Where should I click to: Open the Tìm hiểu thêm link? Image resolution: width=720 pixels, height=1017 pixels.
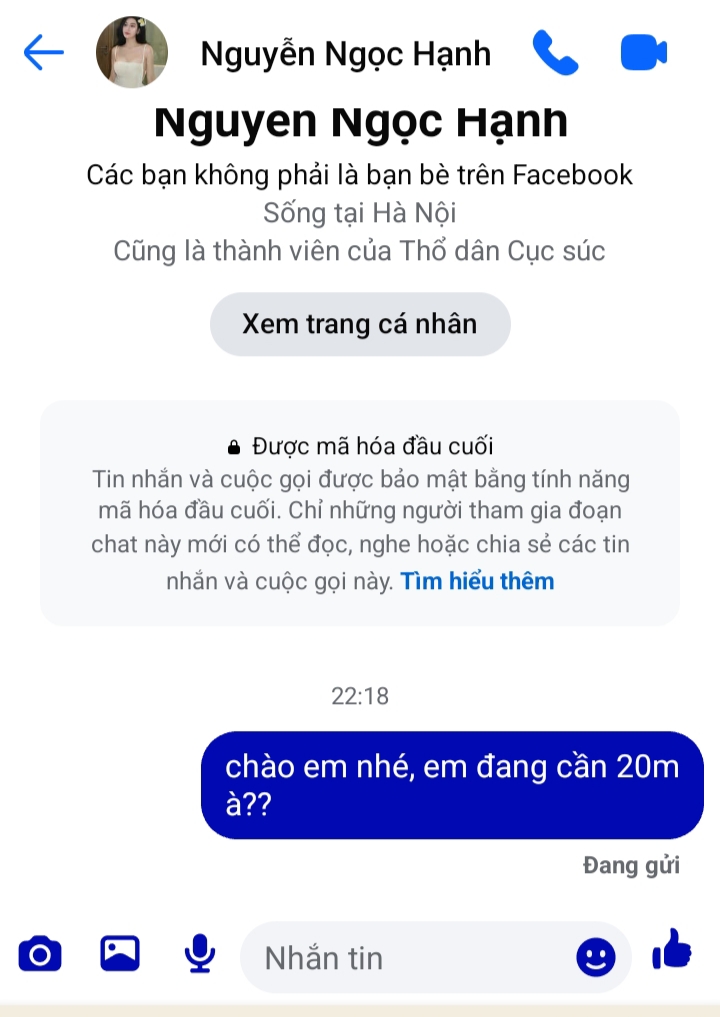point(477,581)
